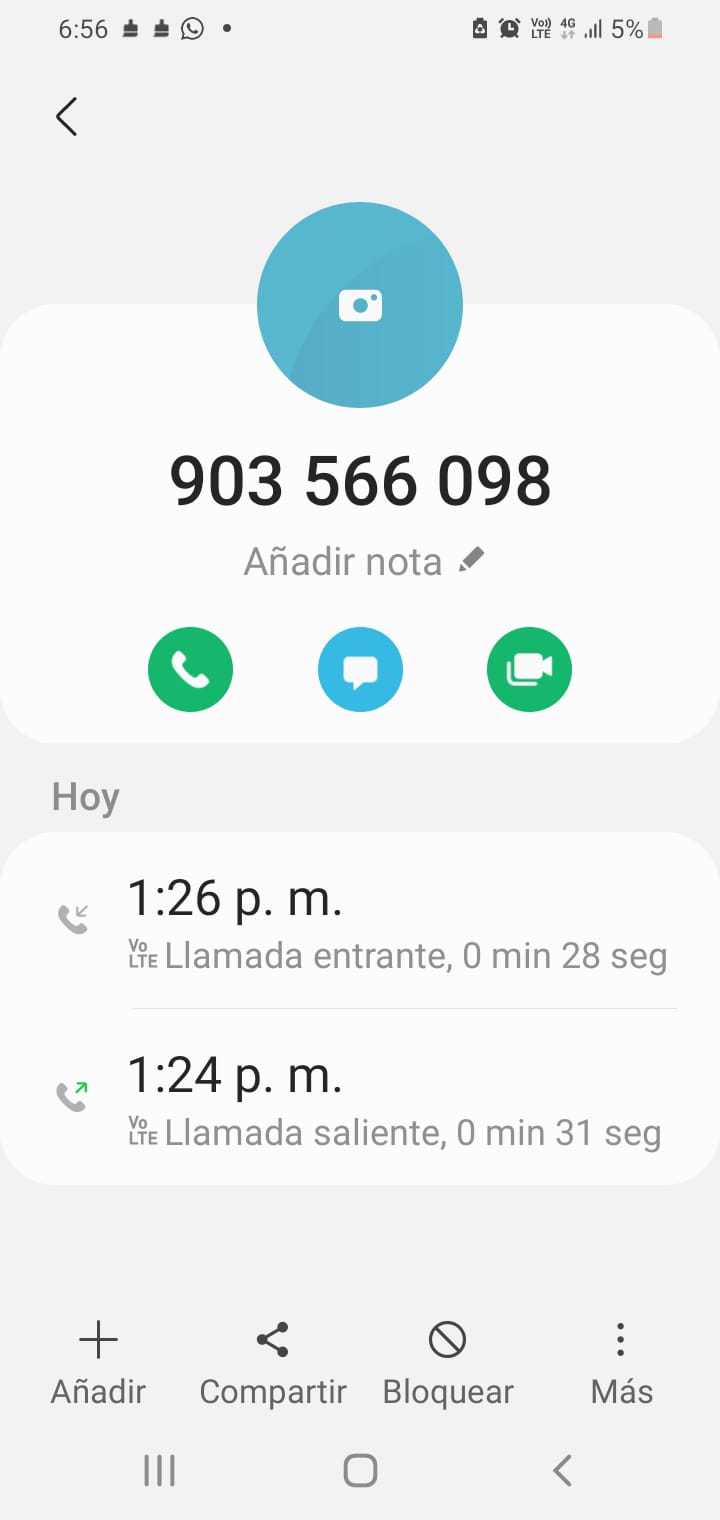Open the 1:24 p. m. outgoing call entry
This screenshot has width=720, height=1520.
point(360,1098)
